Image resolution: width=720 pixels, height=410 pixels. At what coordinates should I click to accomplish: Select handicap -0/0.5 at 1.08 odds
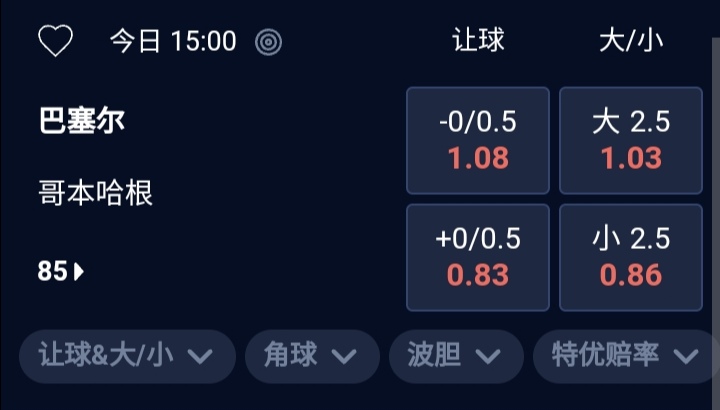tap(477, 140)
